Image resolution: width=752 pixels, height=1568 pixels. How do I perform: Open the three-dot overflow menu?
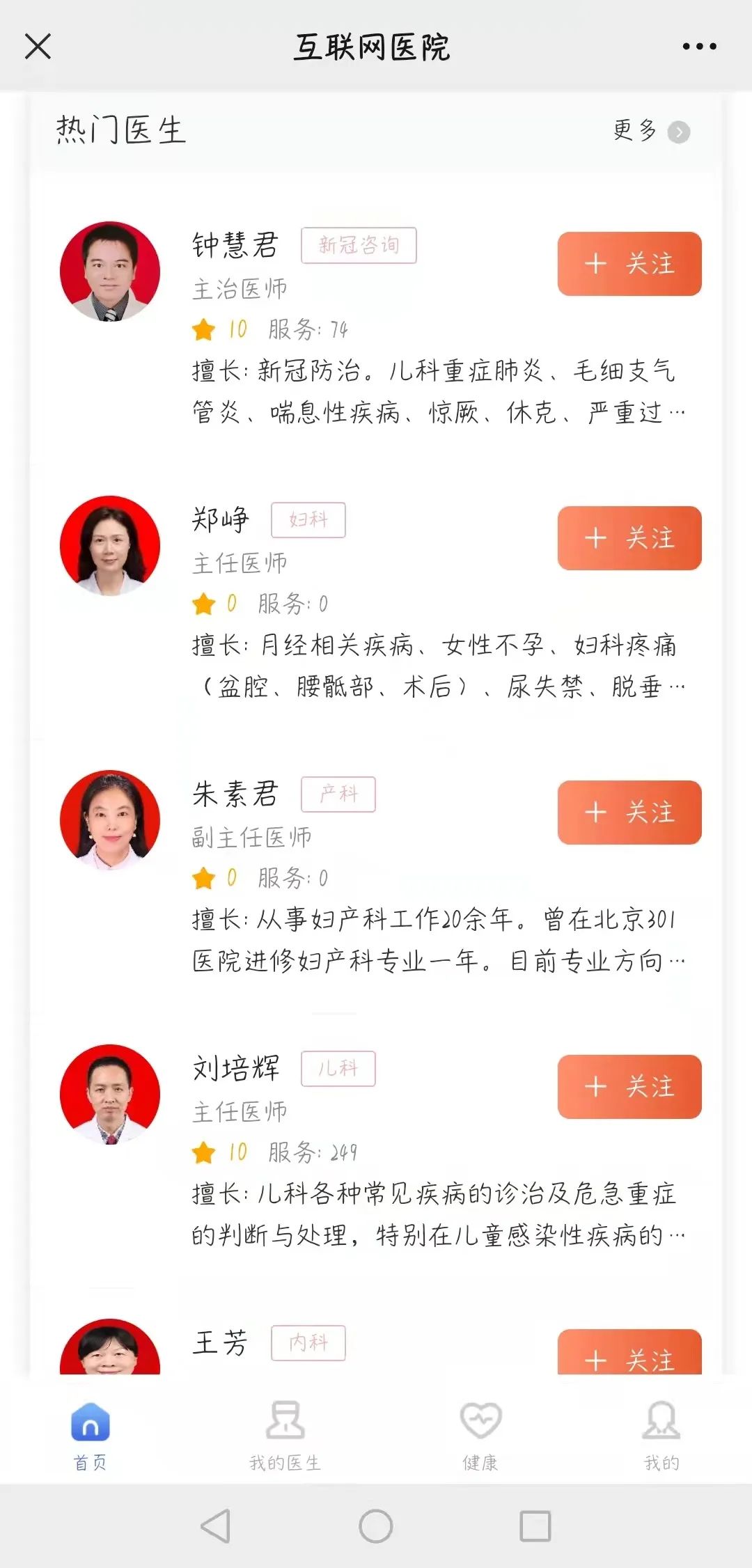point(699,47)
